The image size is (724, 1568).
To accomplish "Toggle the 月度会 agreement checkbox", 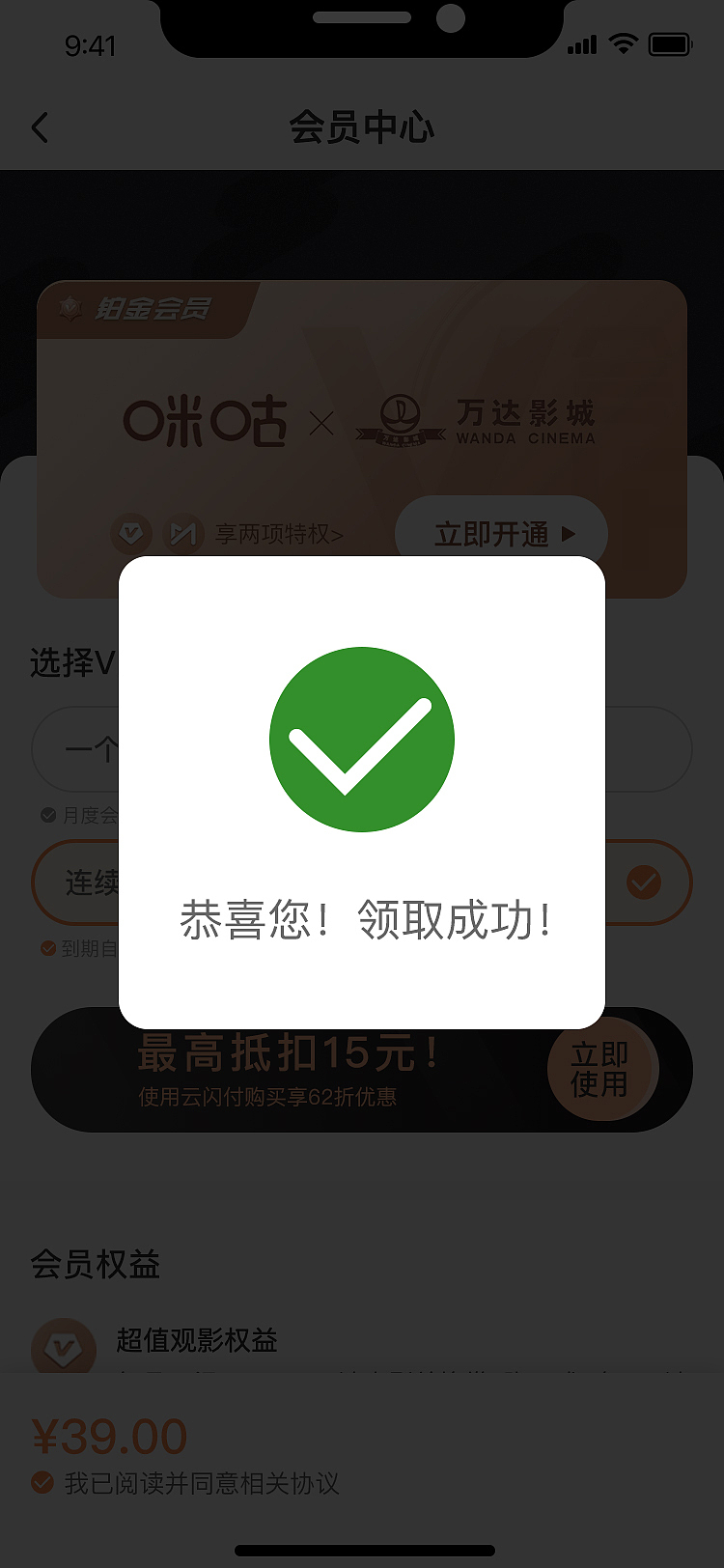I will [x=49, y=814].
